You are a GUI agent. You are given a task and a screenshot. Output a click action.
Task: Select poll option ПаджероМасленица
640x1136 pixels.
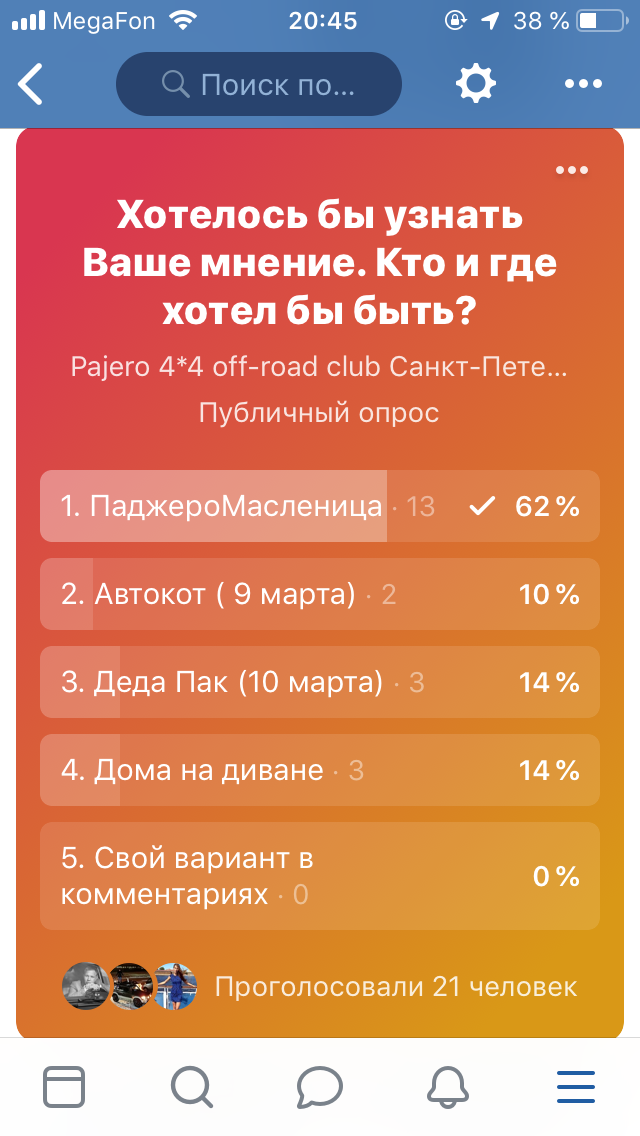click(x=320, y=506)
